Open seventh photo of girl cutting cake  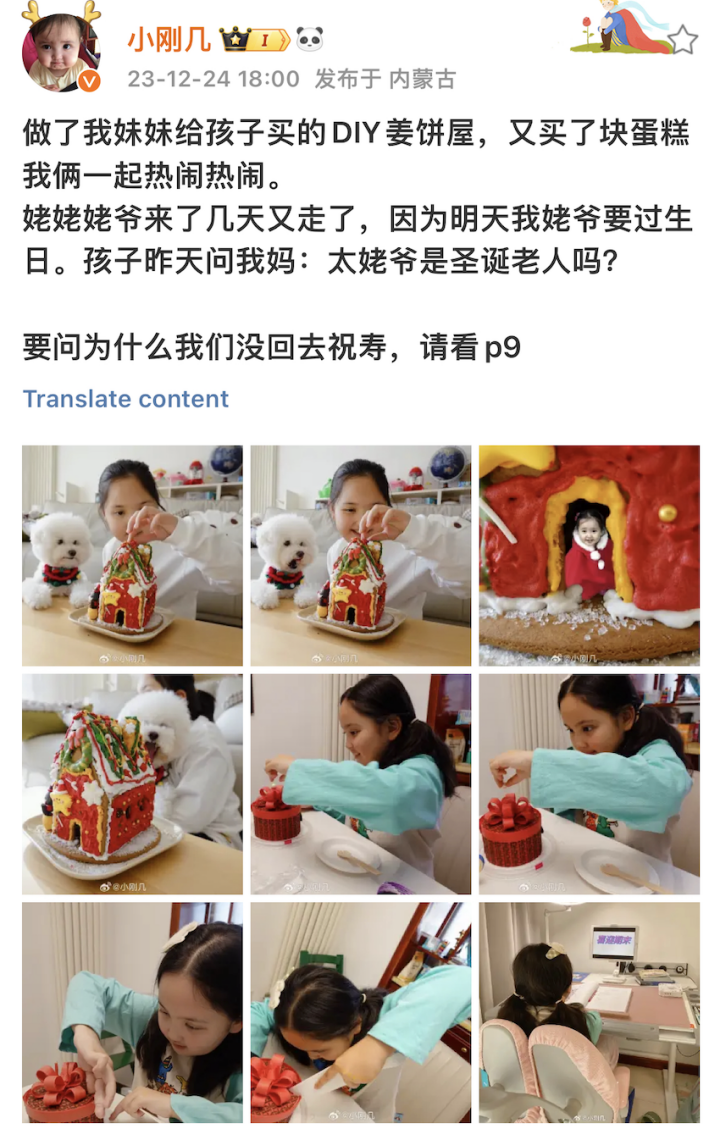pyautogui.click(x=132, y=1012)
